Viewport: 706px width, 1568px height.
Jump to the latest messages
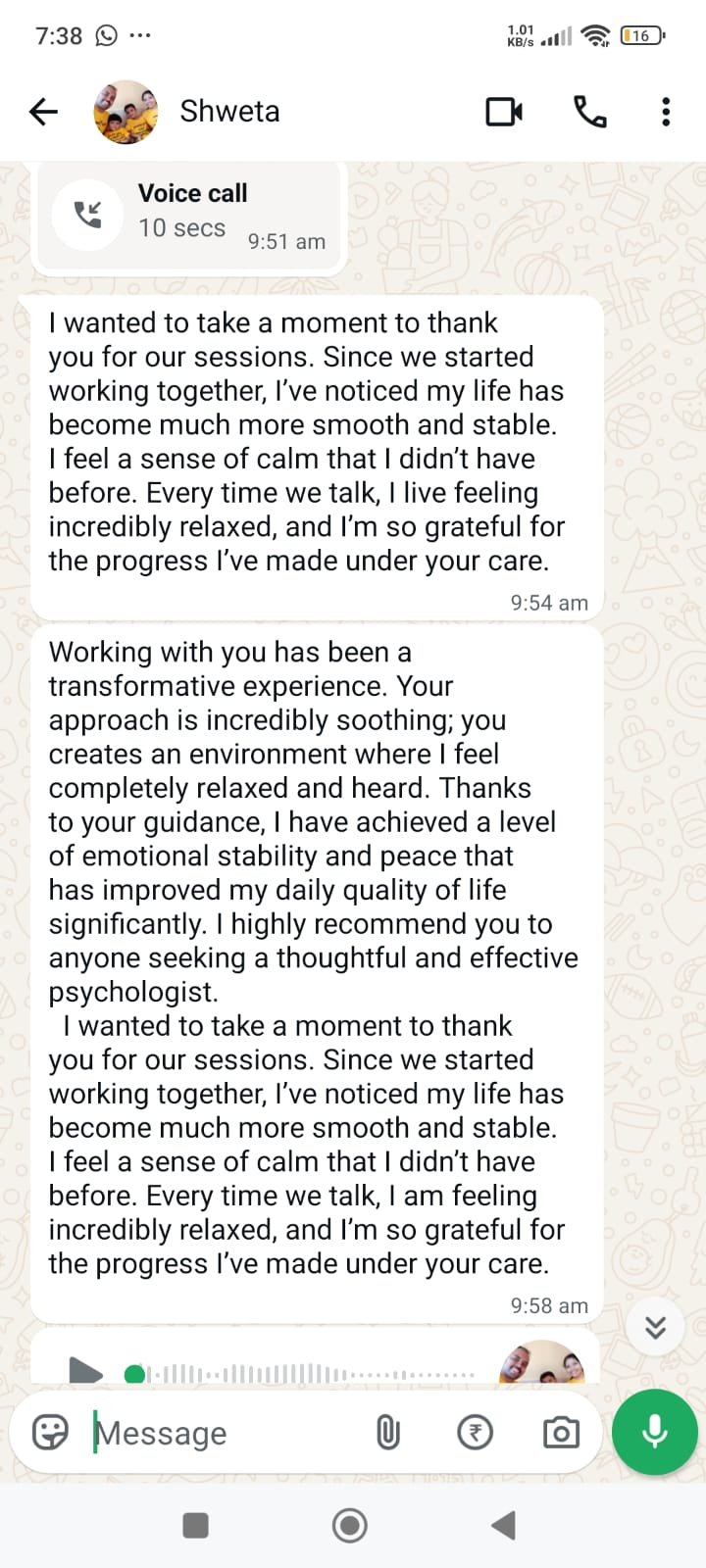[x=655, y=1327]
